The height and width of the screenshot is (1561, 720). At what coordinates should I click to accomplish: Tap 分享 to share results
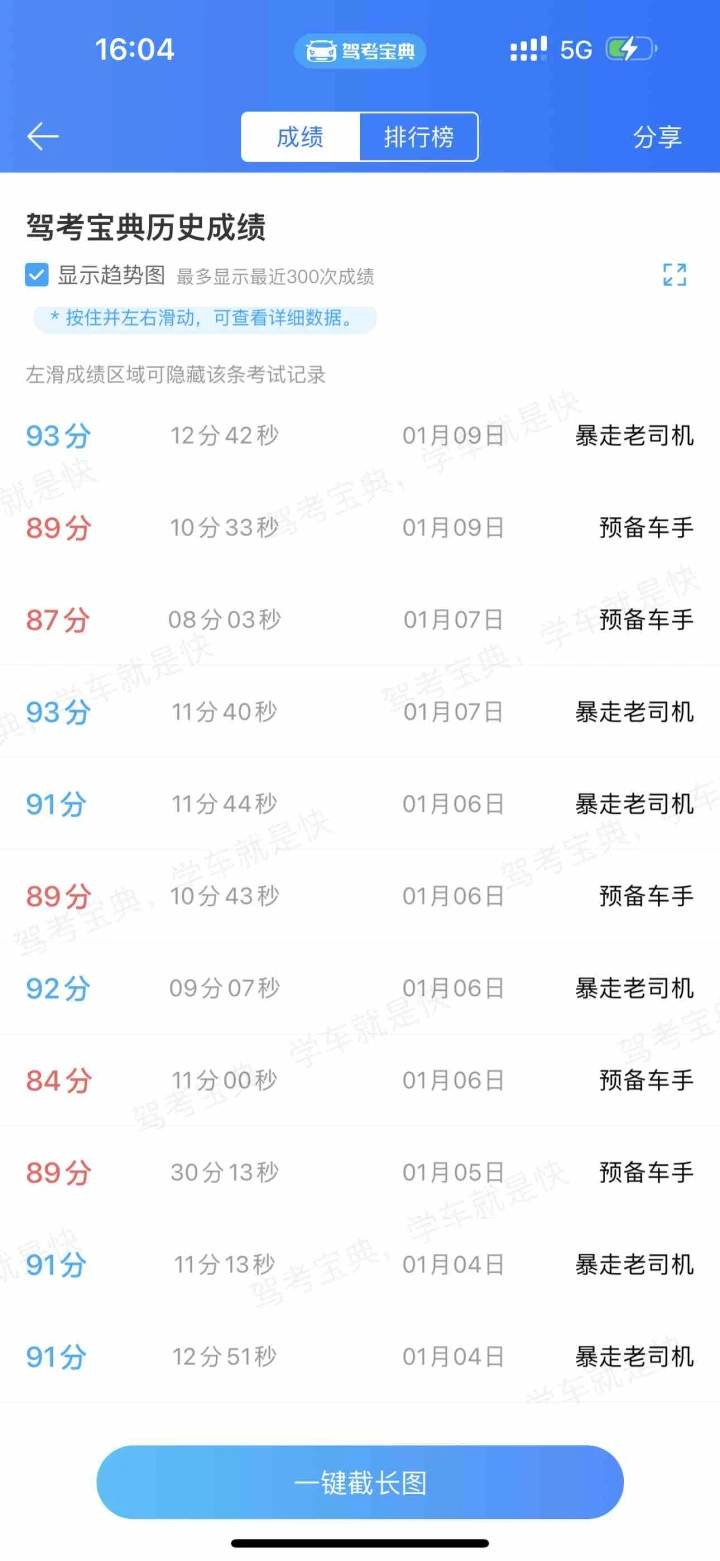coord(657,137)
